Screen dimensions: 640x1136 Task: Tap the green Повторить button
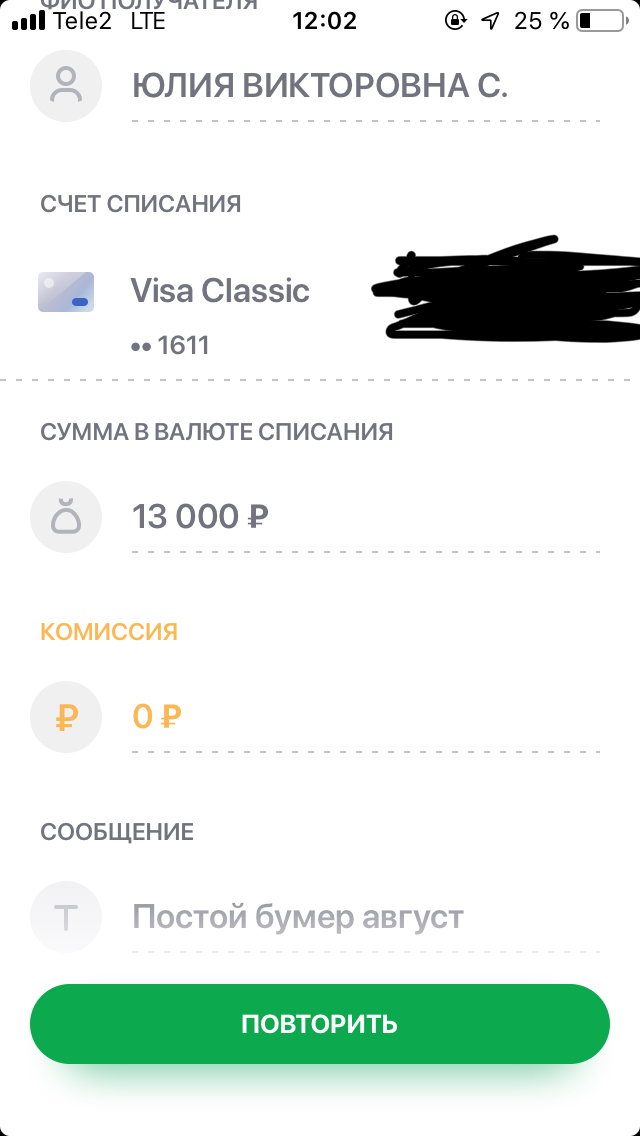(x=320, y=1024)
